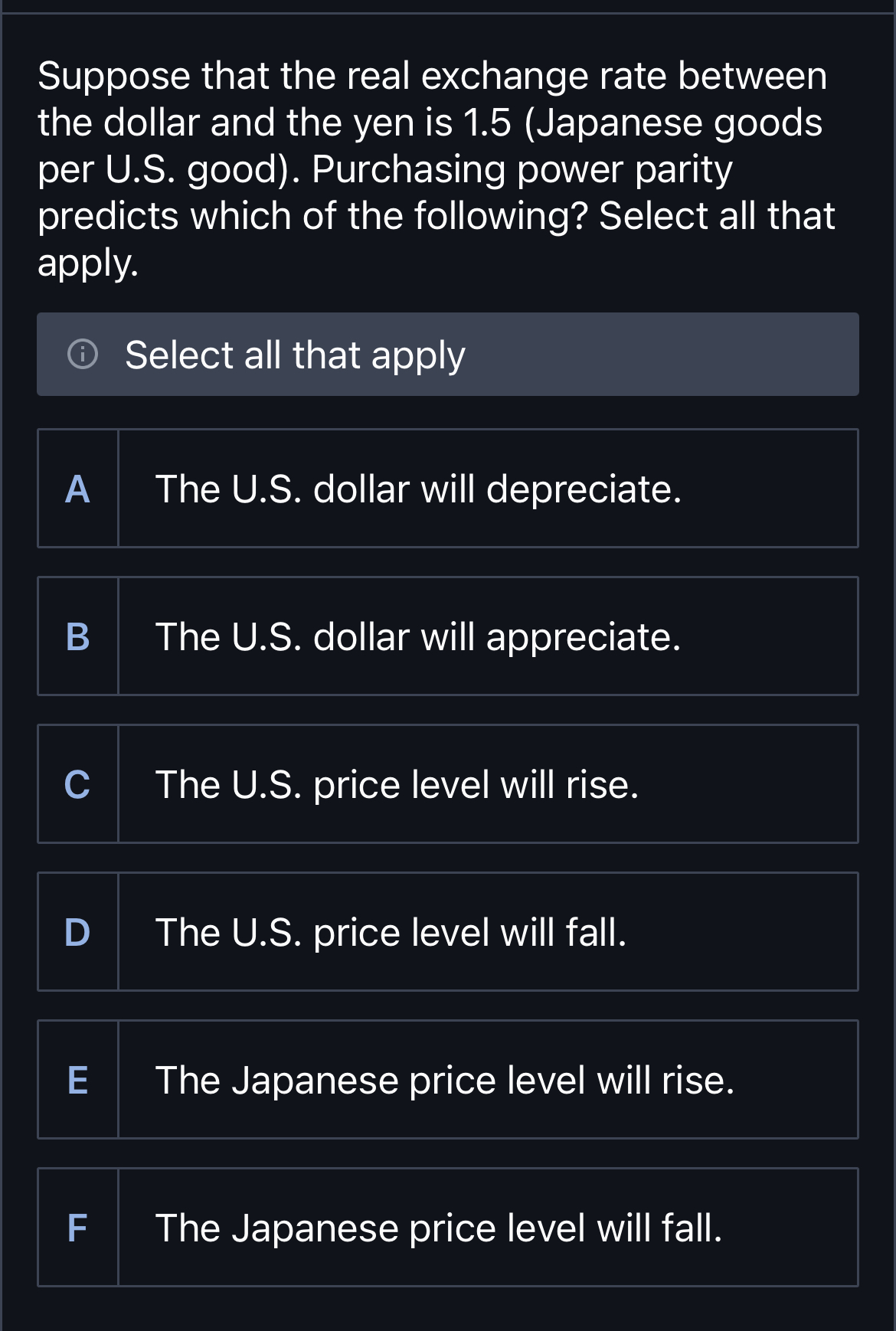
Task: Click the letter badge E
Action: 78,1080
